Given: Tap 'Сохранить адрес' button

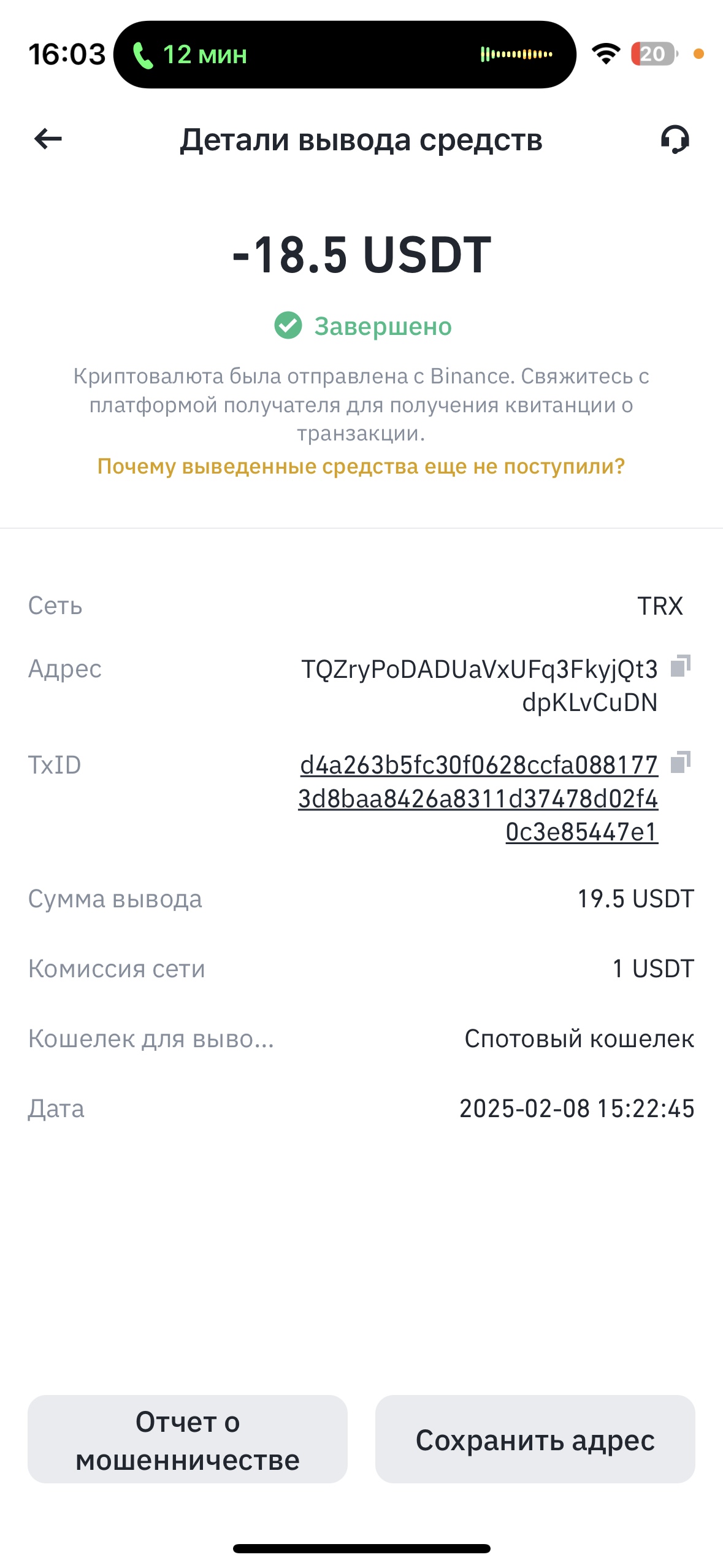Looking at the screenshot, I should 535,1439.
